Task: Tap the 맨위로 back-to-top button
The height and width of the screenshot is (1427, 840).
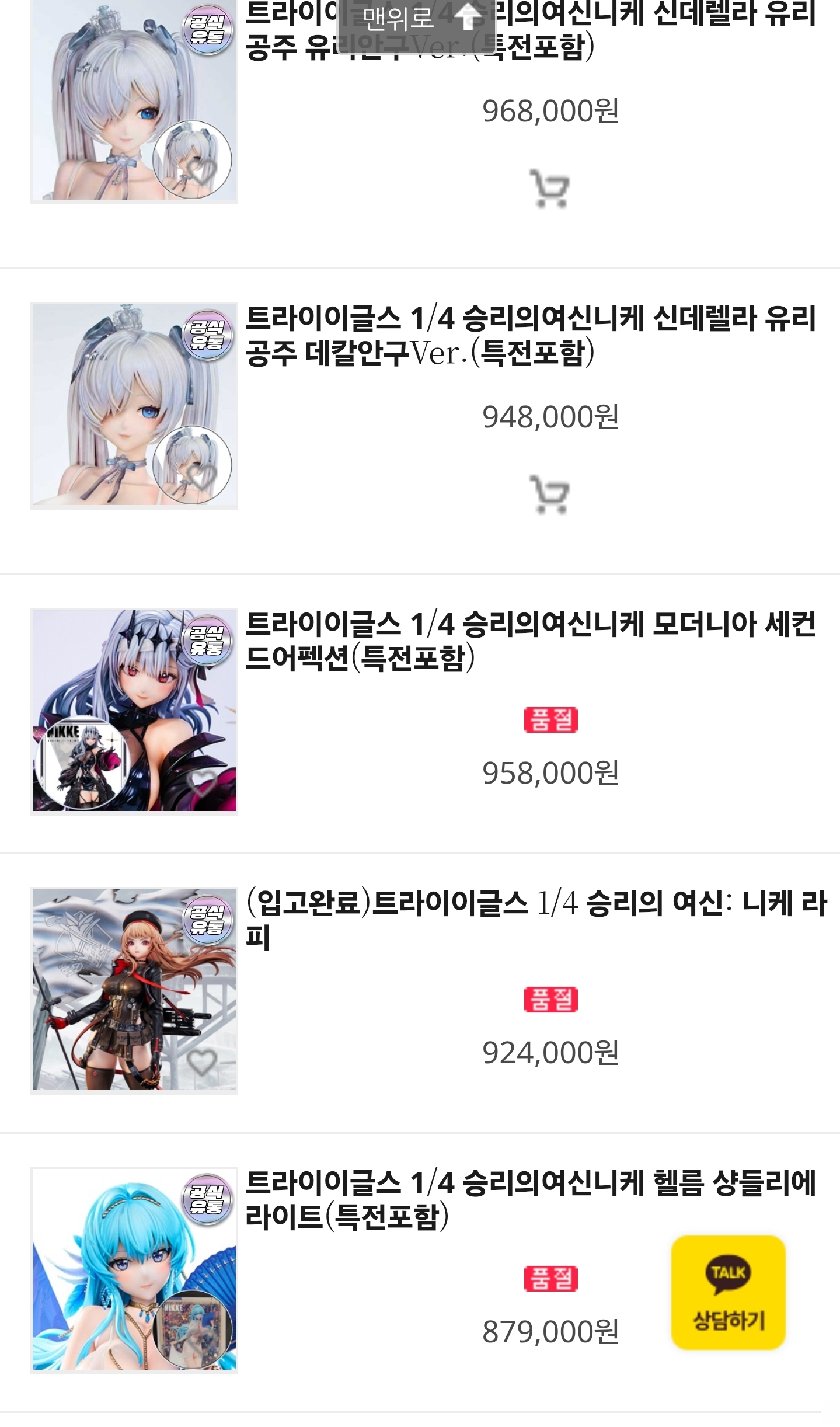Action: click(x=417, y=20)
